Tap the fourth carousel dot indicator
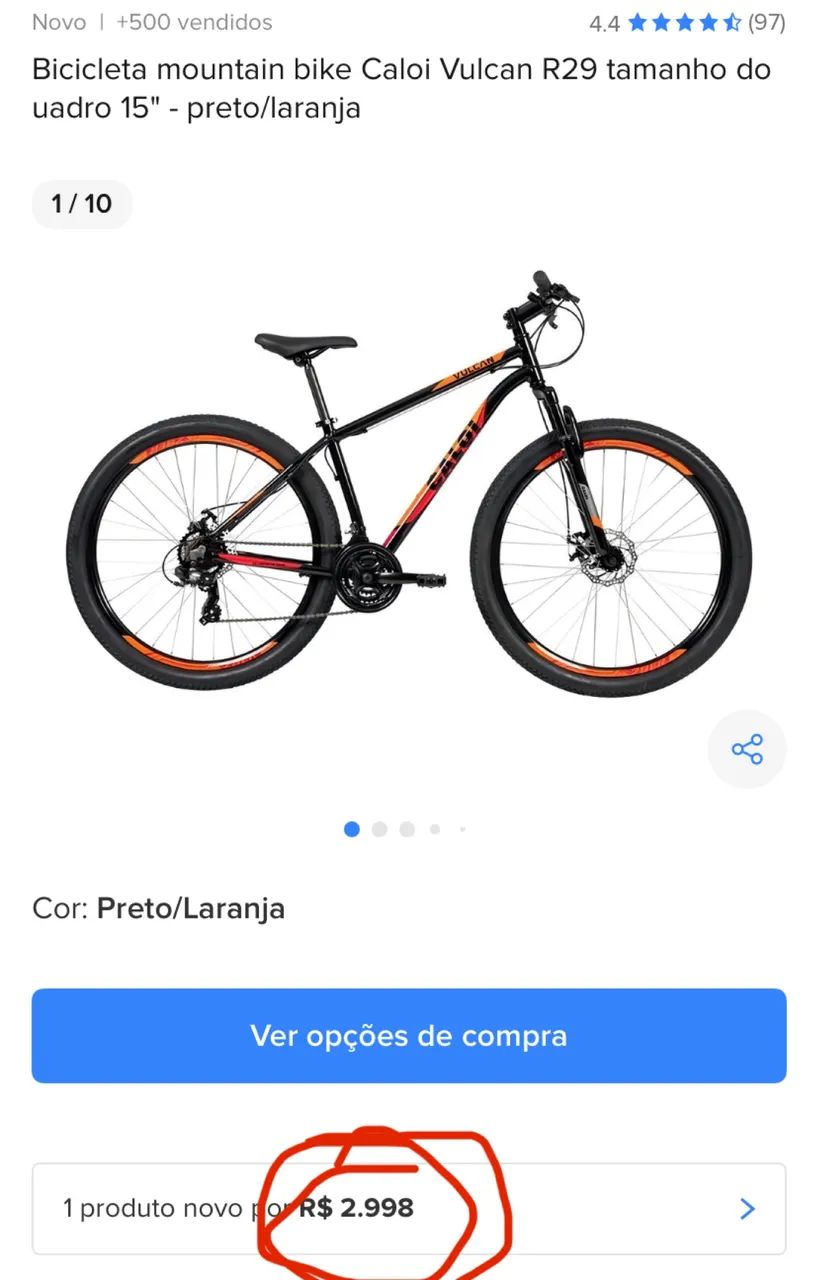Image resolution: width=819 pixels, height=1280 pixels. pyautogui.click(x=434, y=829)
